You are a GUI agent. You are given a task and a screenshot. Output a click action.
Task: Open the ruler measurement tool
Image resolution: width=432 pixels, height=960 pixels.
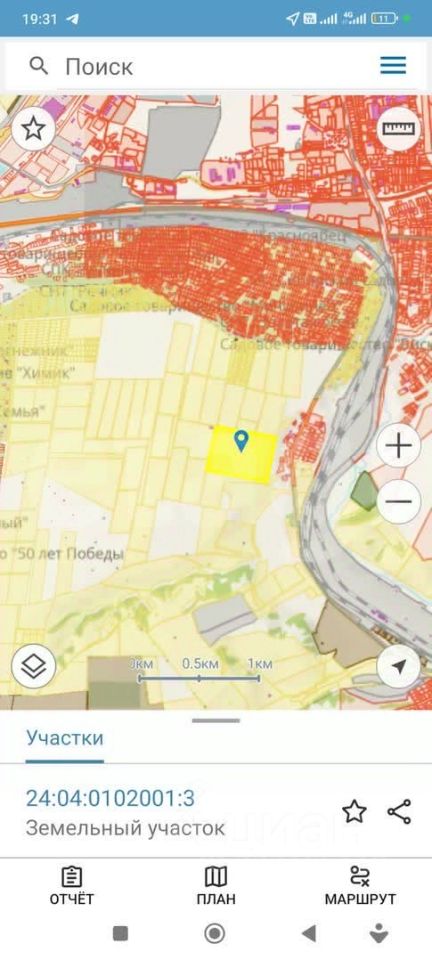(x=398, y=128)
